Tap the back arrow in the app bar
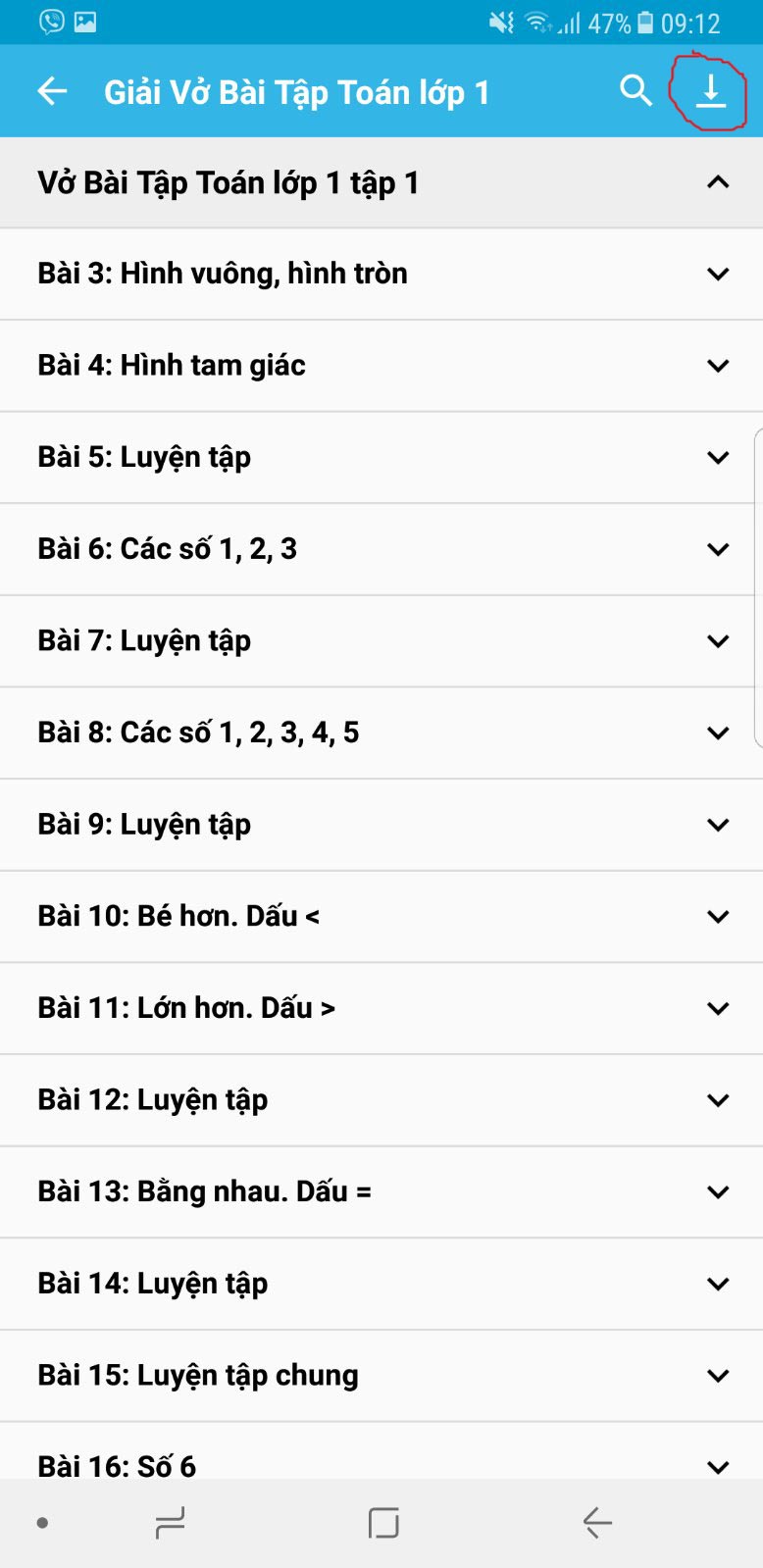 [x=51, y=90]
